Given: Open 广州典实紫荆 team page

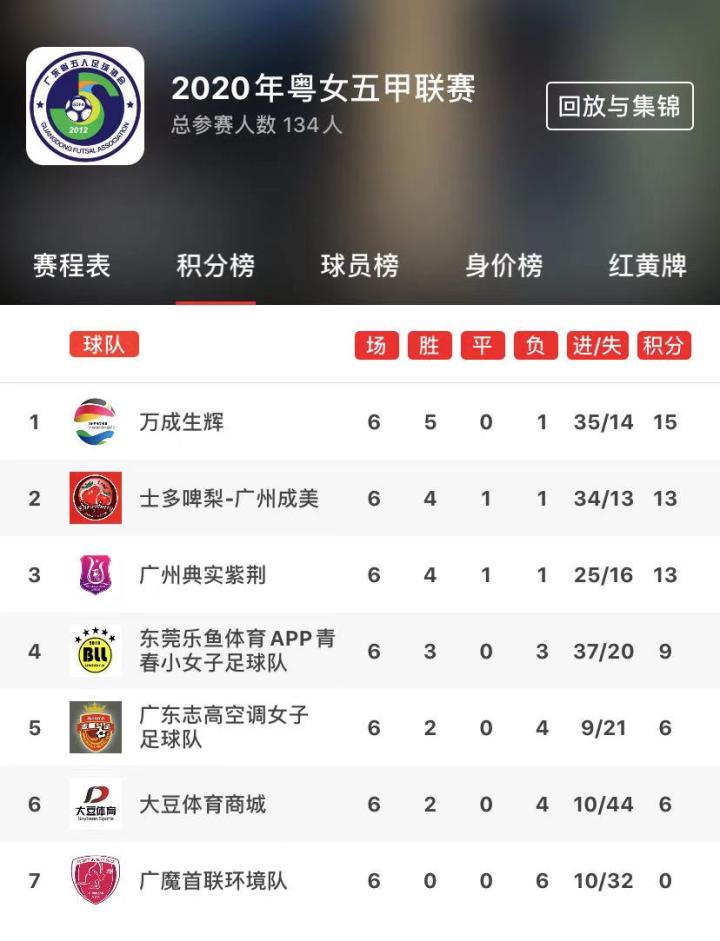Looking at the screenshot, I should click(x=202, y=575).
